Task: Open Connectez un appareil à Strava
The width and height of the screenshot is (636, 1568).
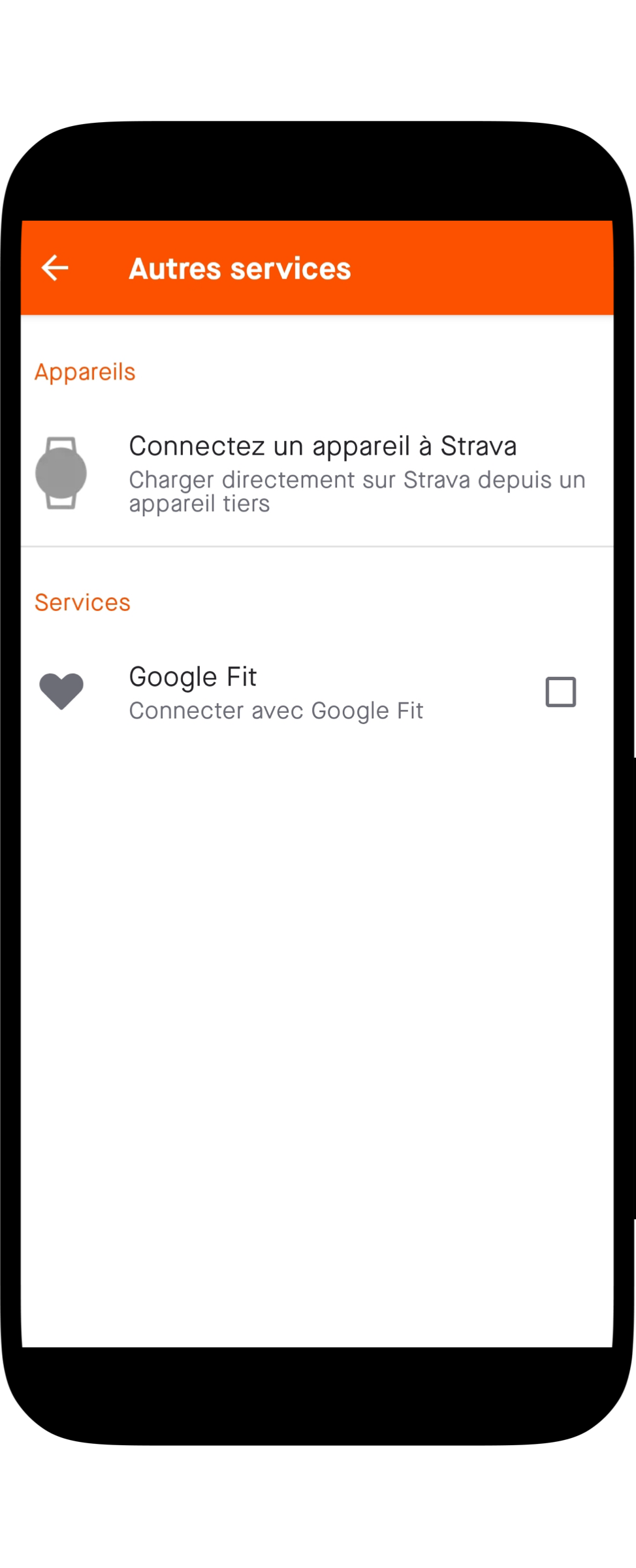Action: 323,473
